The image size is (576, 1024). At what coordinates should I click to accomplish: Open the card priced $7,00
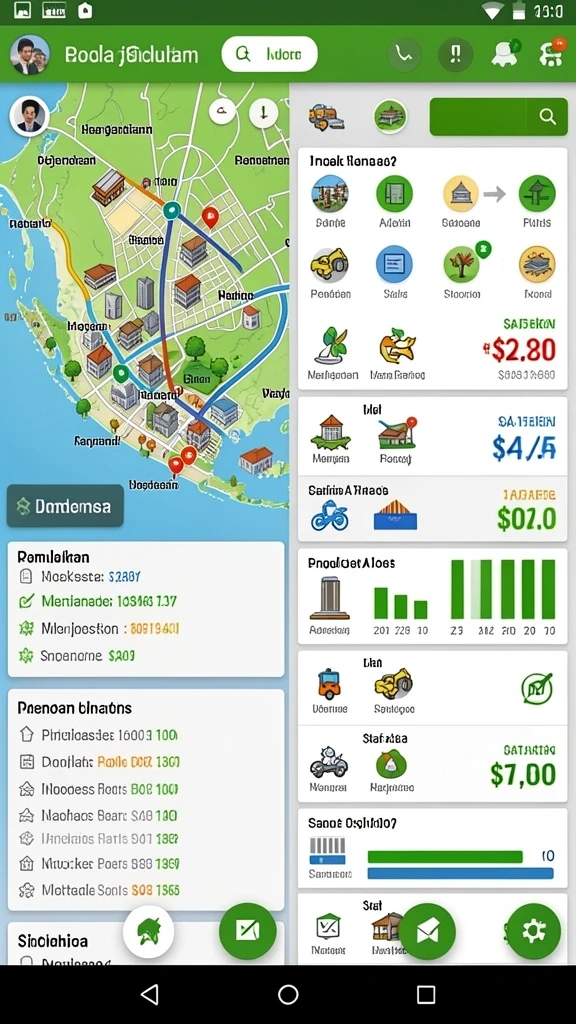(x=432, y=764)
